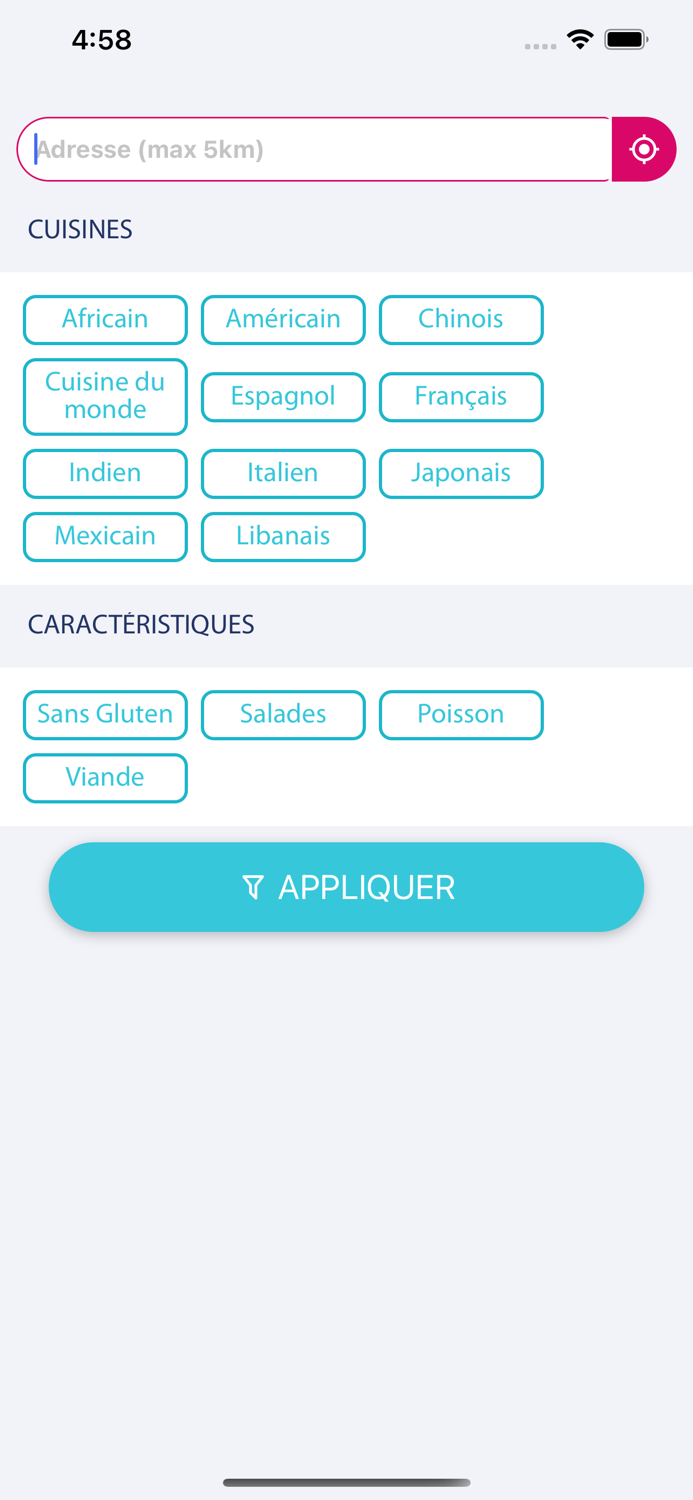
Task: Tap the address input field
Action: point(314,150)
